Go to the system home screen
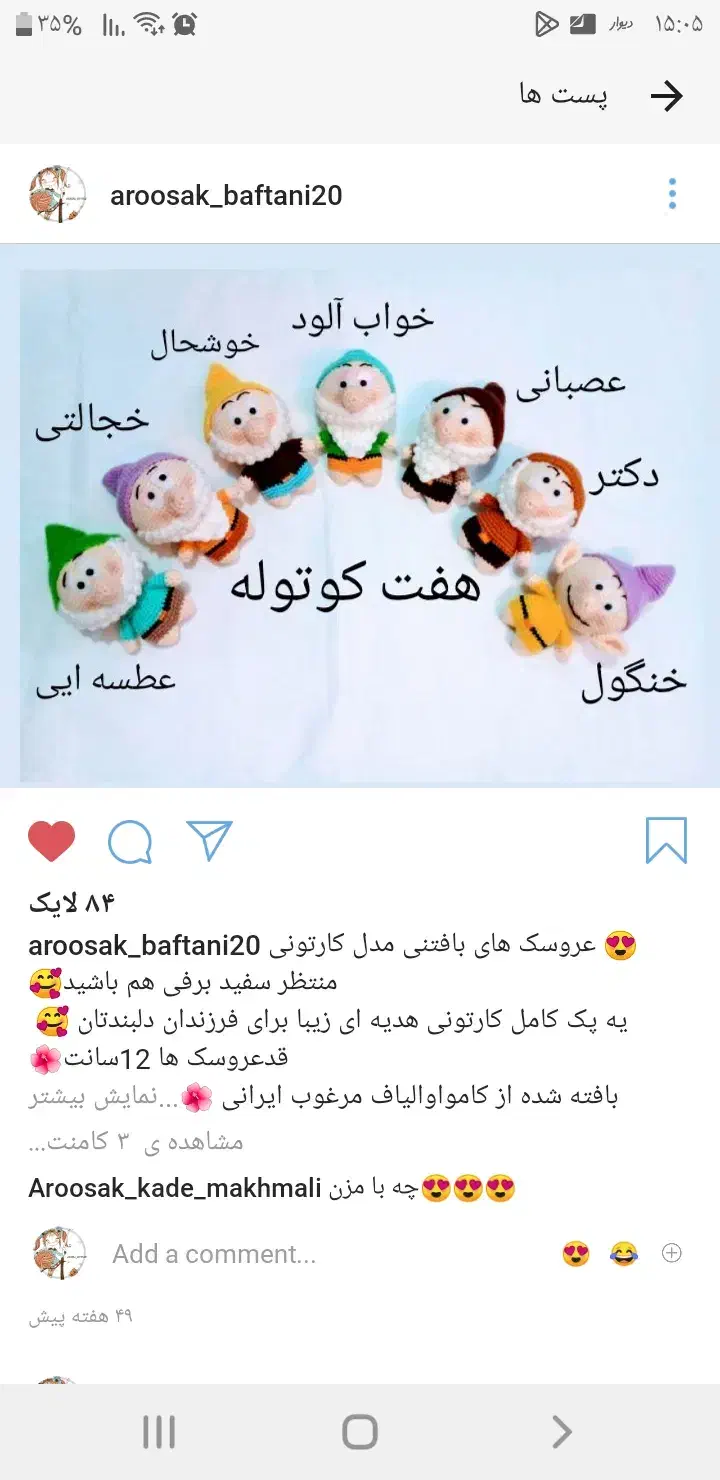 pyautogui.click(x=360, y=1432)
